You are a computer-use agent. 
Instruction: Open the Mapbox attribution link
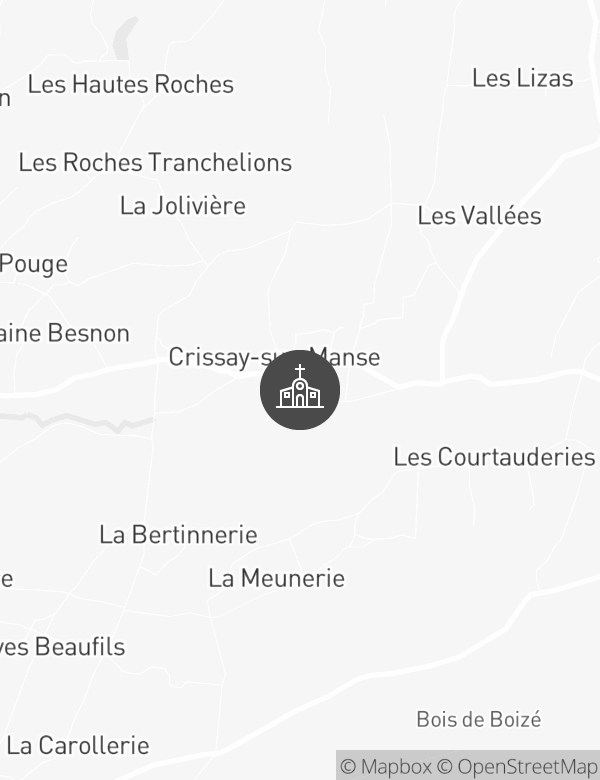pos(386,767)
